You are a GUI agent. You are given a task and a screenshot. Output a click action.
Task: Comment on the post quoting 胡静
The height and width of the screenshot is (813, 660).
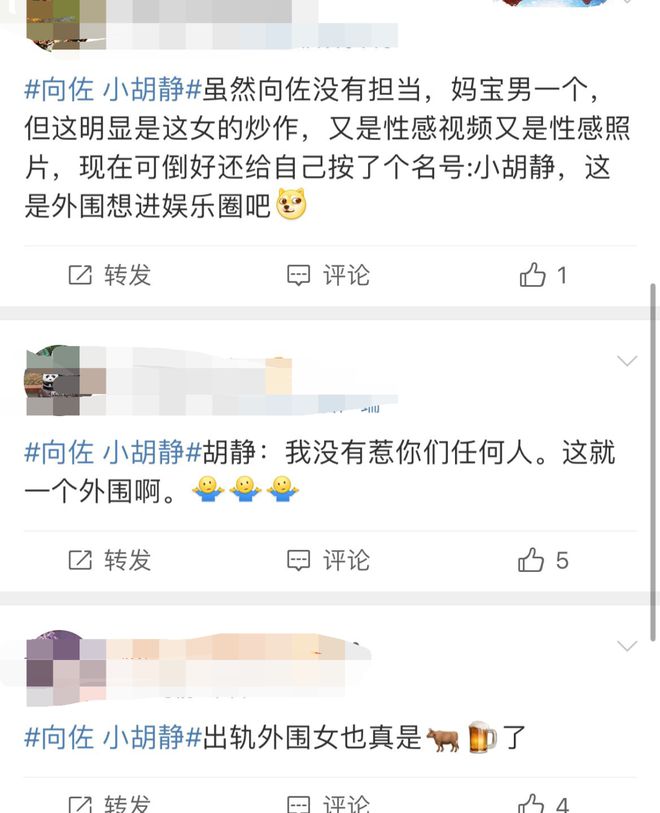[x=328, y=560]
